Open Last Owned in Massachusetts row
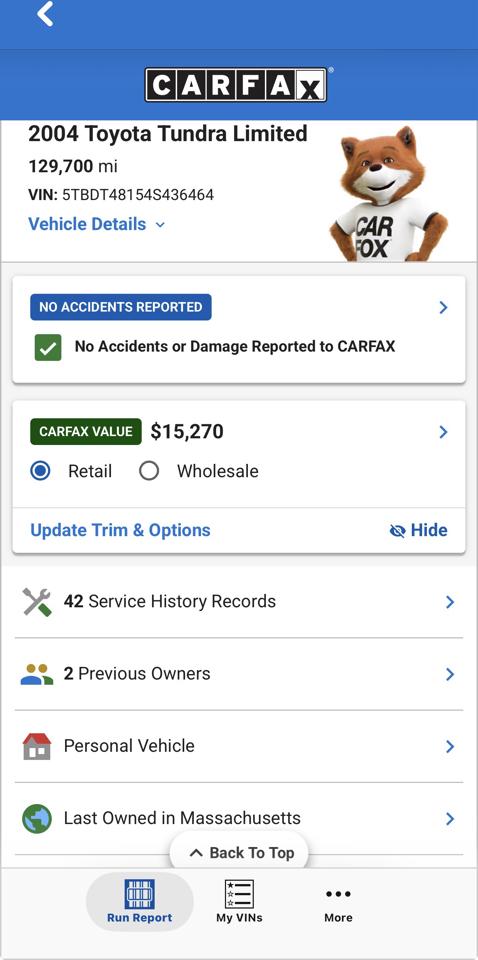 (x=239, y=819)
